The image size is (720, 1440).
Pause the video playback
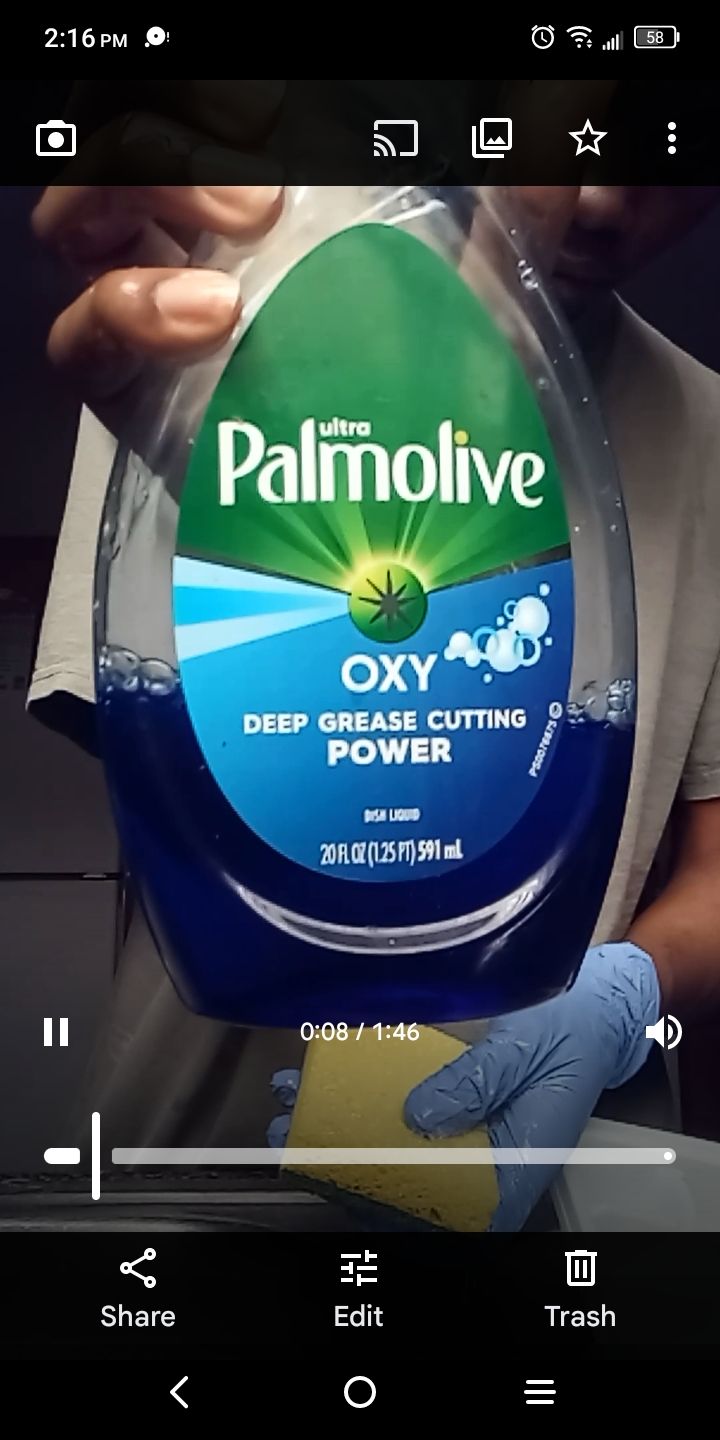56,1031
